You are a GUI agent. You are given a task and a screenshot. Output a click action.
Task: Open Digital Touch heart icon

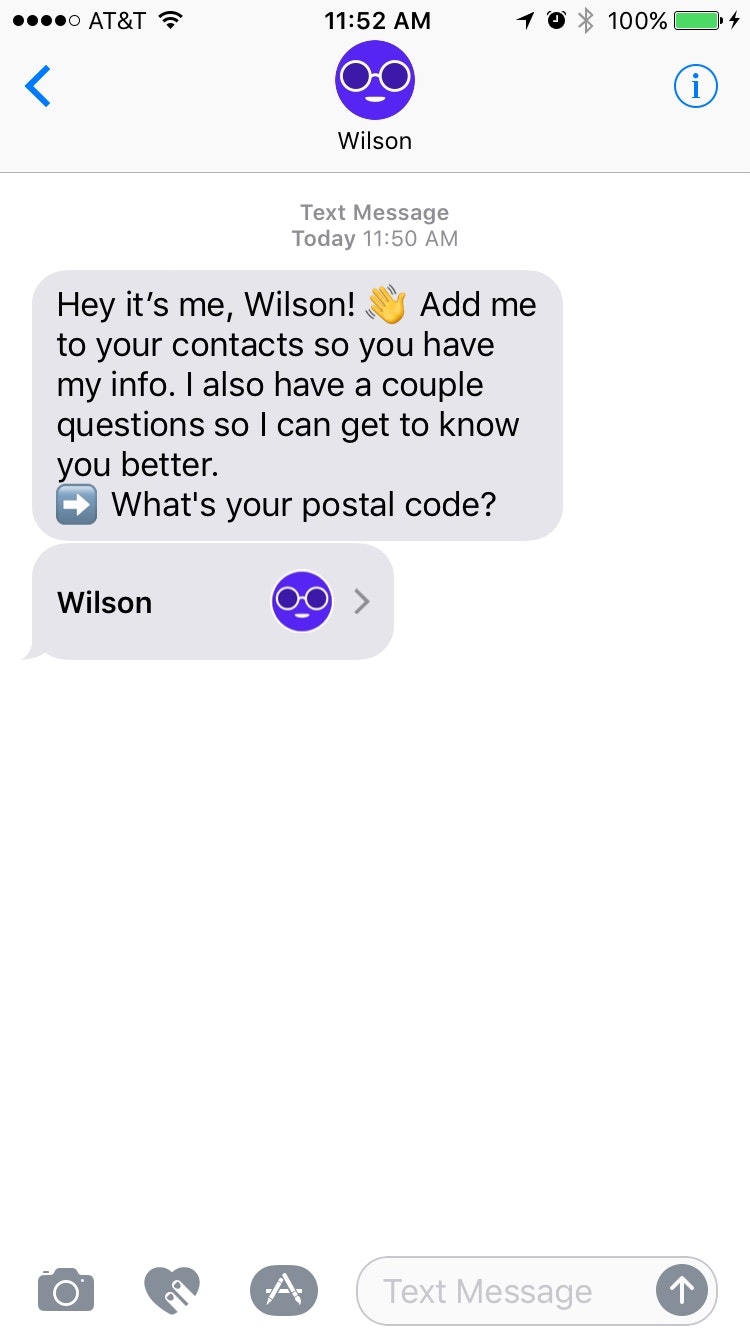pyautogui.click(x=172, y=1290)
